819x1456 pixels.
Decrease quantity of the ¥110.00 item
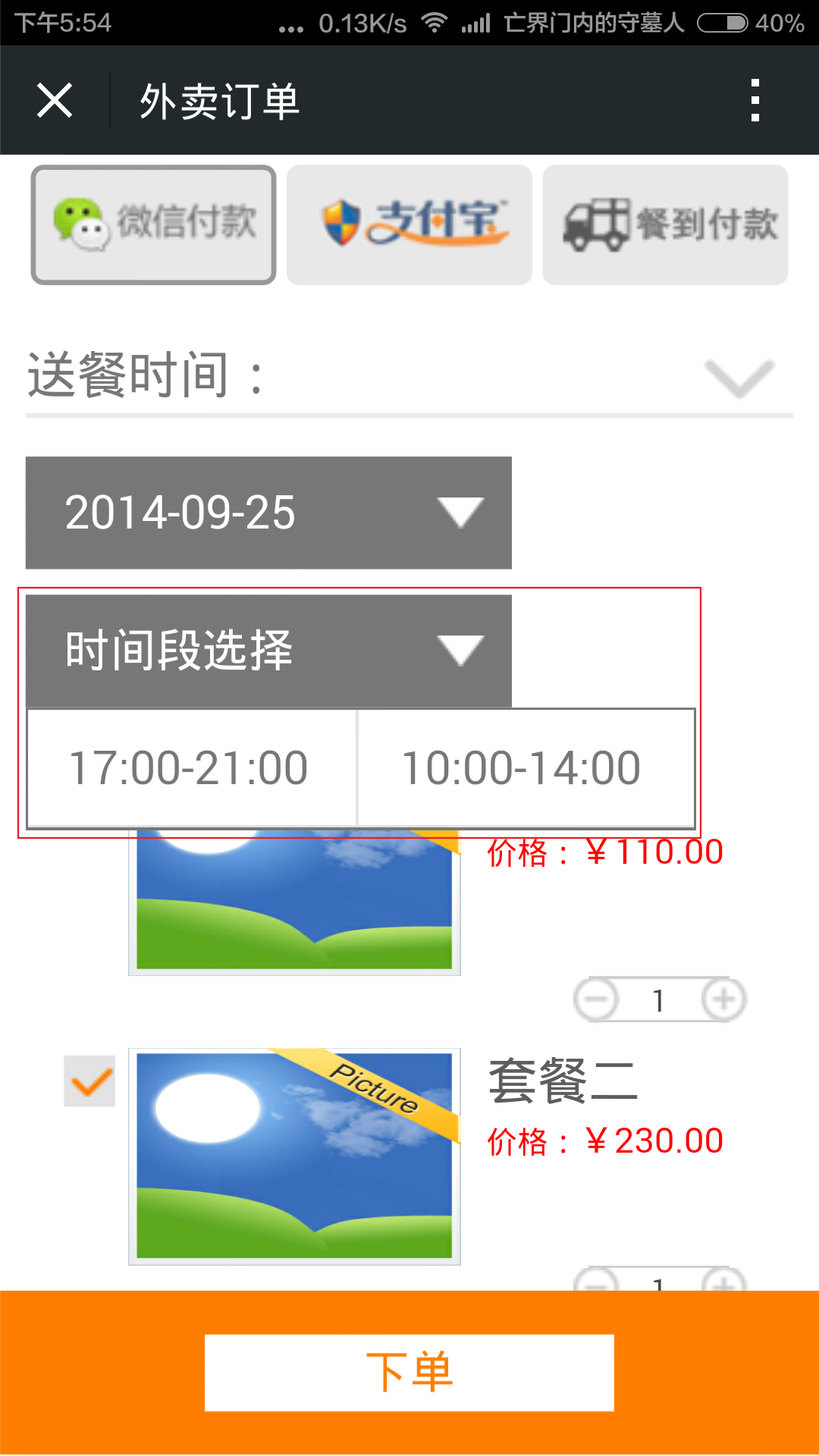pyautogui.click(x=597, y=999)
